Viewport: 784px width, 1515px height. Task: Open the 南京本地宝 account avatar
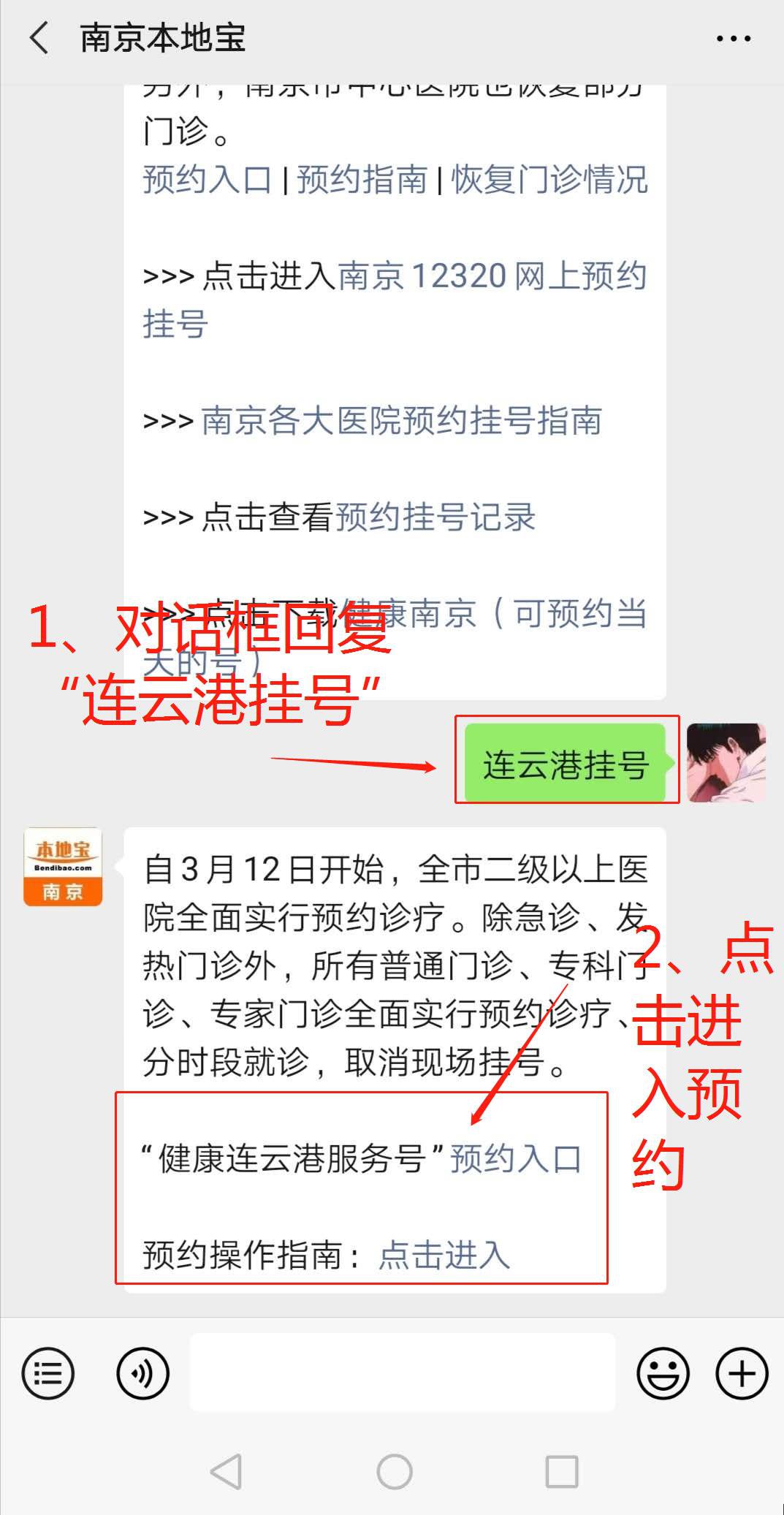point(63,867)
